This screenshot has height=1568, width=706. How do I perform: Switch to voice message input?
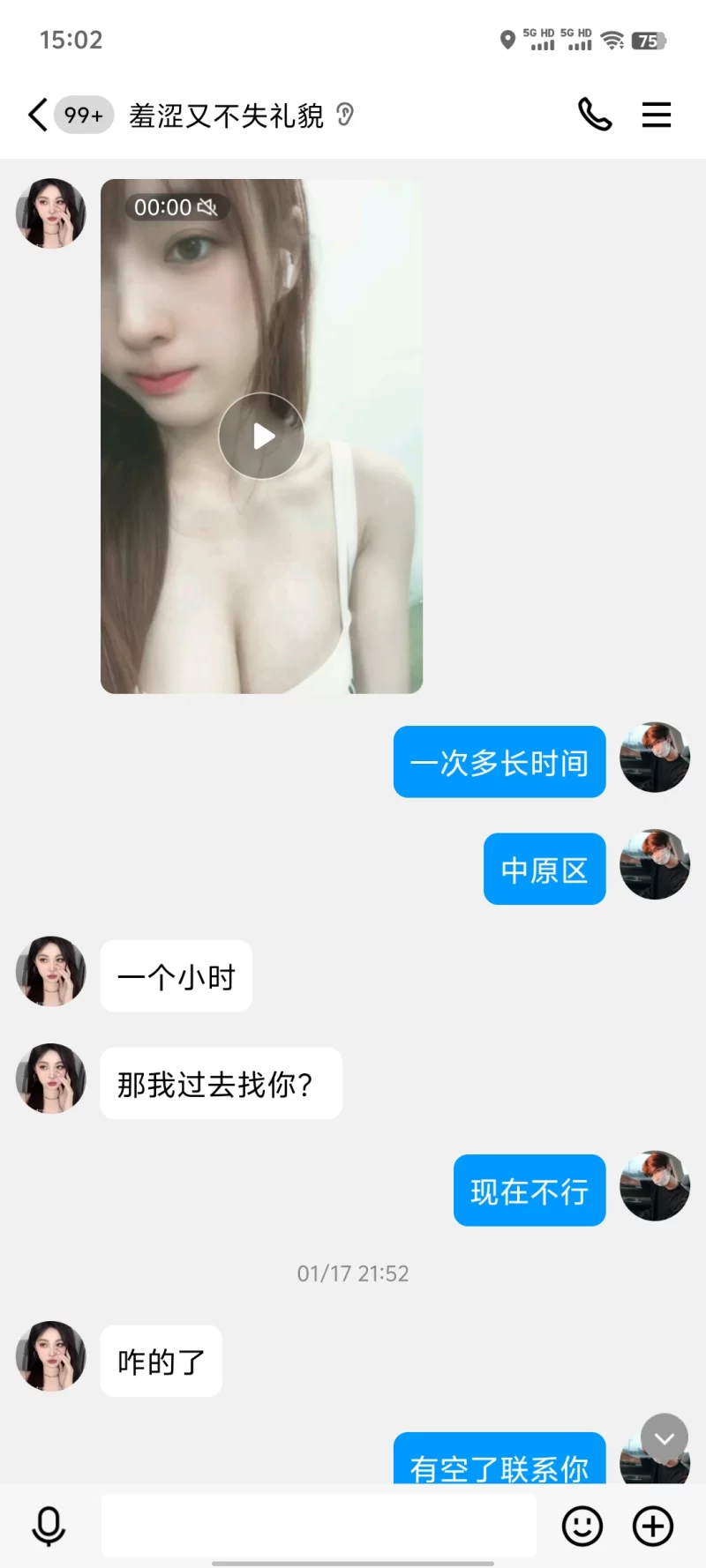pyautogui.click(x=49, y=1526)
